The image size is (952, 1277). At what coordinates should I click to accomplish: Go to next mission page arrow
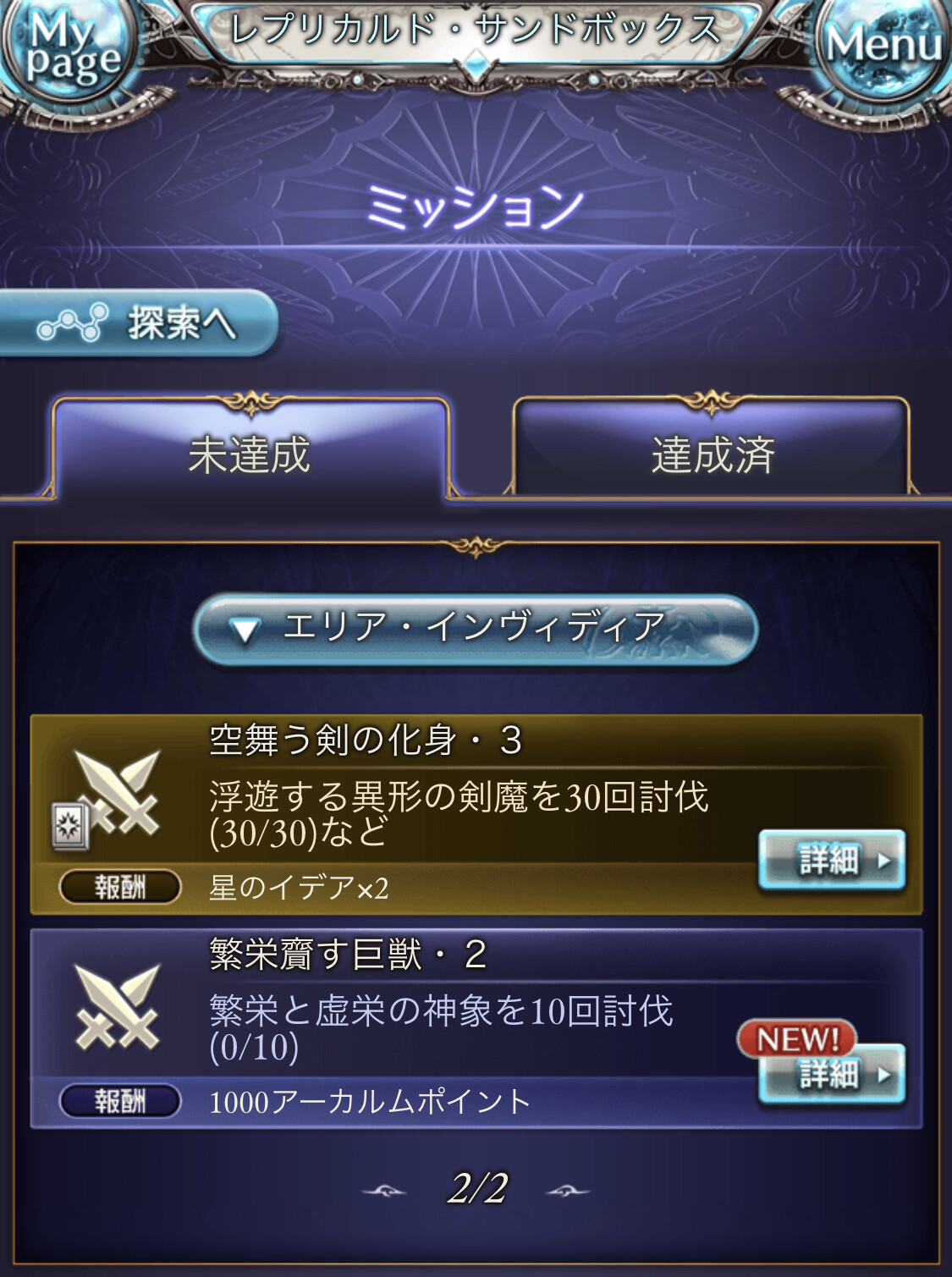point(567,1191)
